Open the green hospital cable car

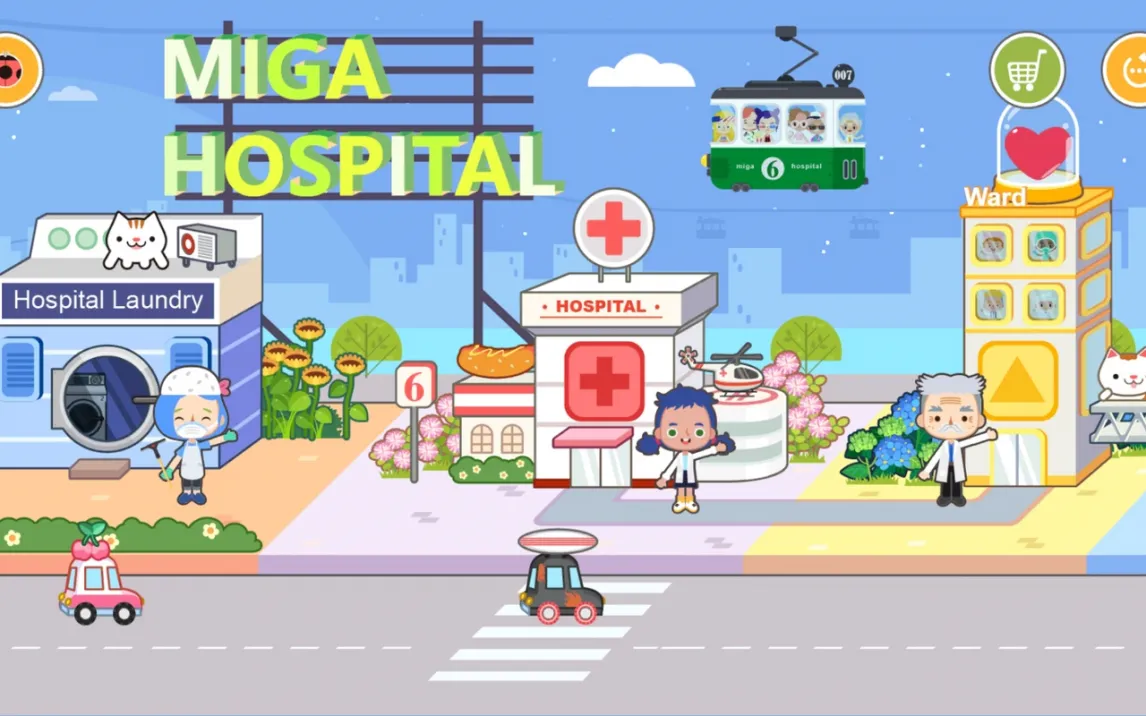(x=788, y=138)
